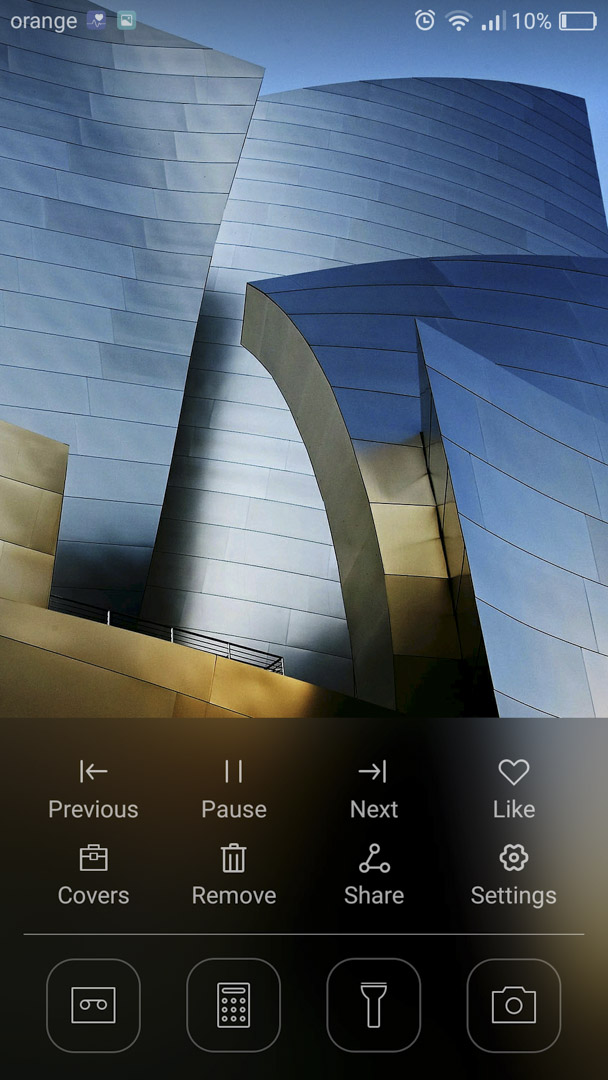Go to the Previous wallpaper
Viewport: 608px width, 1080px height.
point(93,790)
